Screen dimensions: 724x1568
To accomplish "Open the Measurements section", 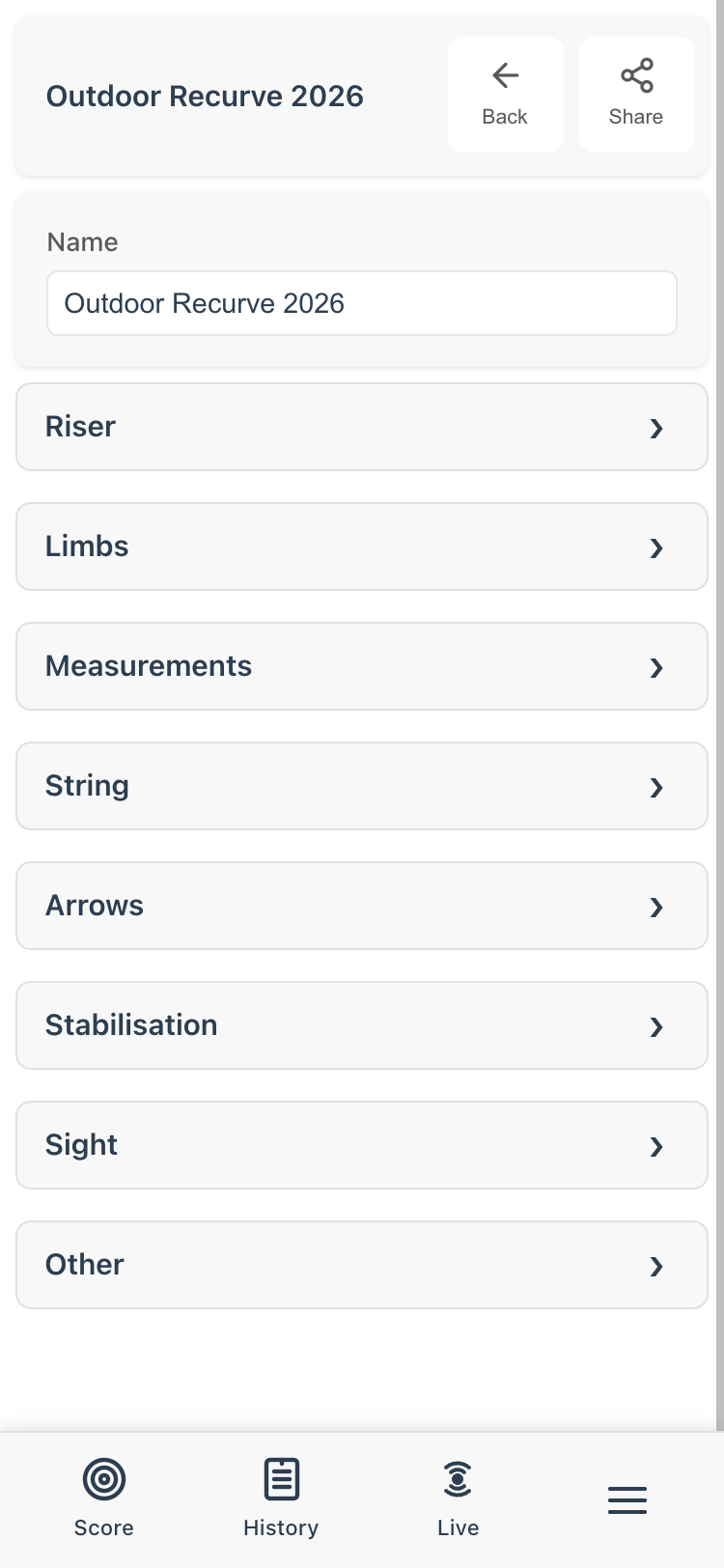I will (362, 666).
